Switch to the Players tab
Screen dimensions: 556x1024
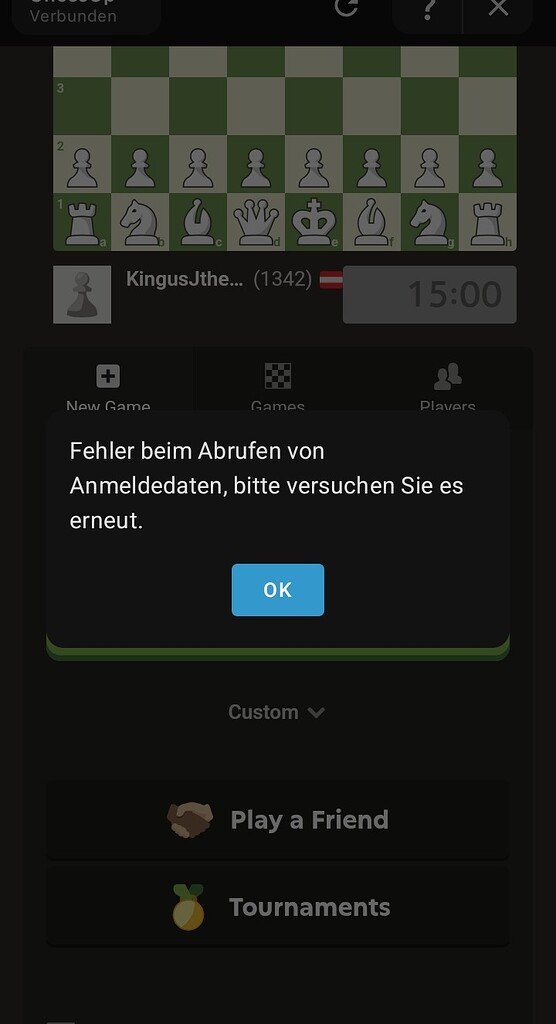(448, 387)
